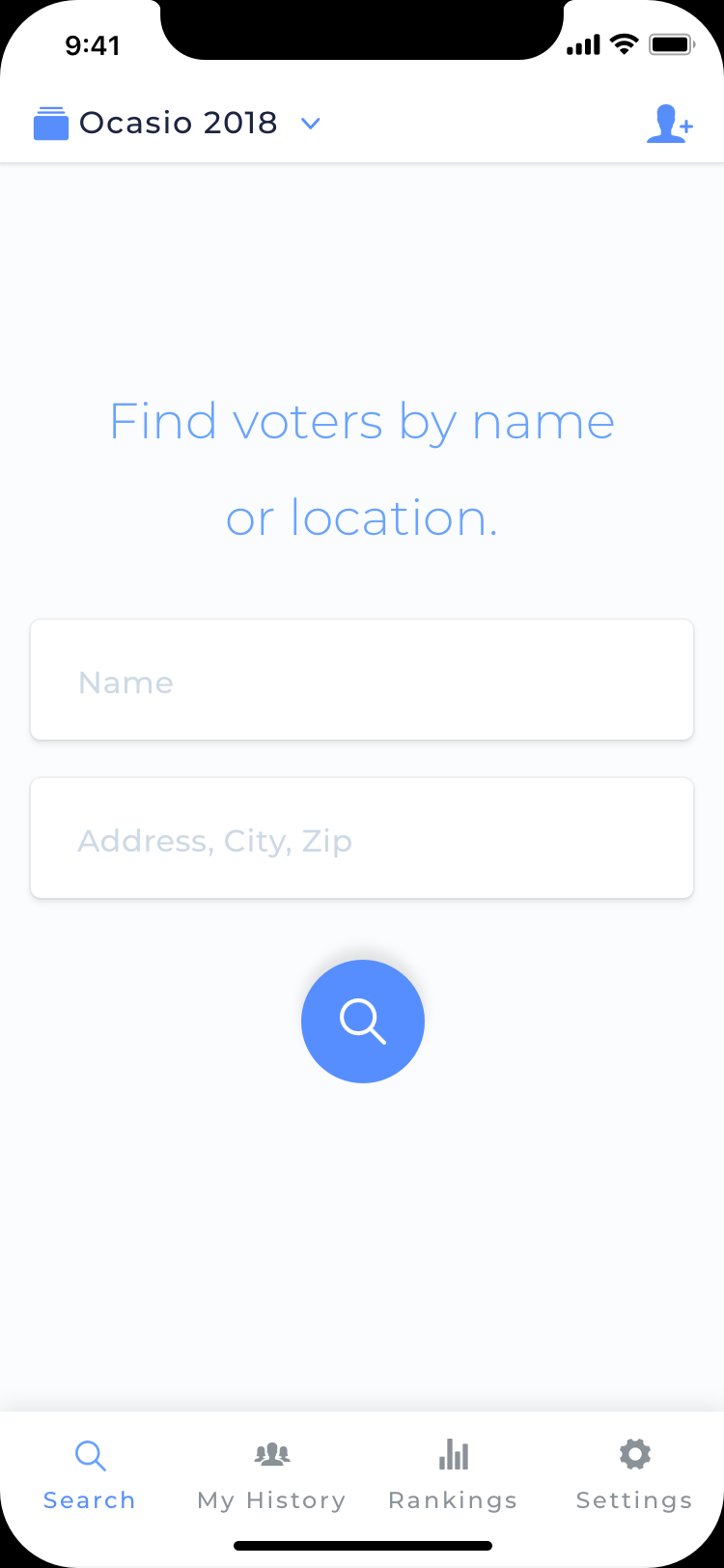Open the My History tab
Image resolution: width=724 pixels, height=1568 pixels.
[271, 1474]
